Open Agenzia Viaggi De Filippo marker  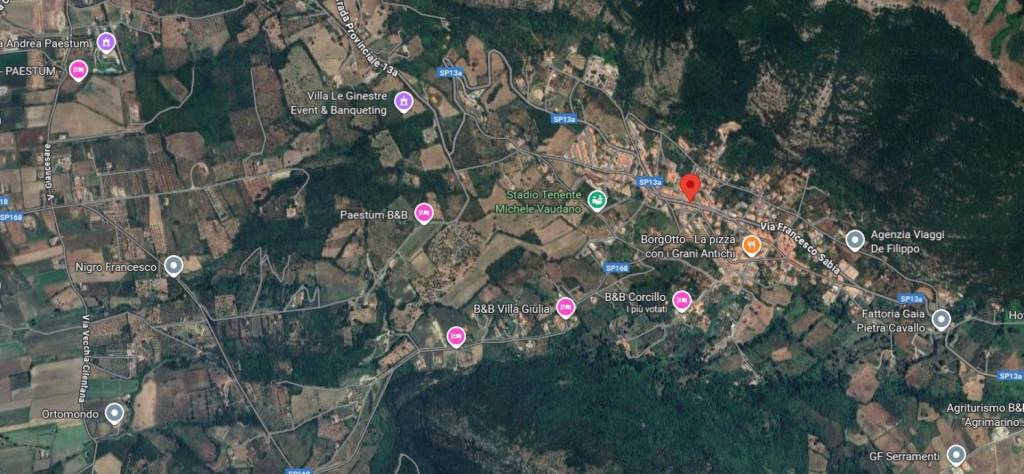(855, 240)
